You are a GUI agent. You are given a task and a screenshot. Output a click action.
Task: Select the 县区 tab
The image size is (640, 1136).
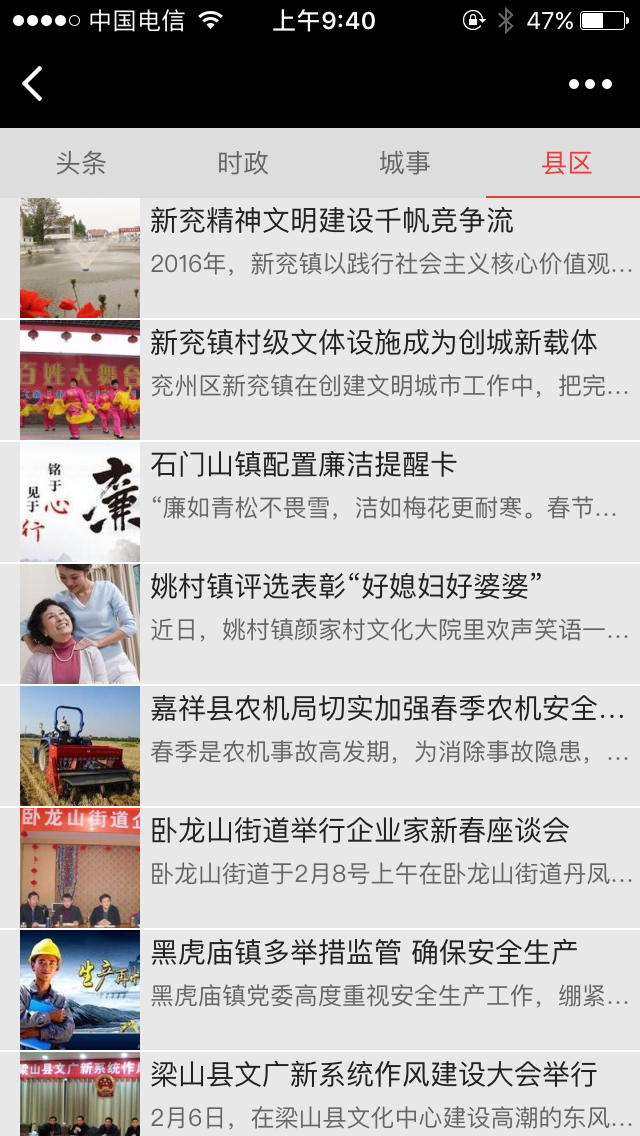(567, 163)
